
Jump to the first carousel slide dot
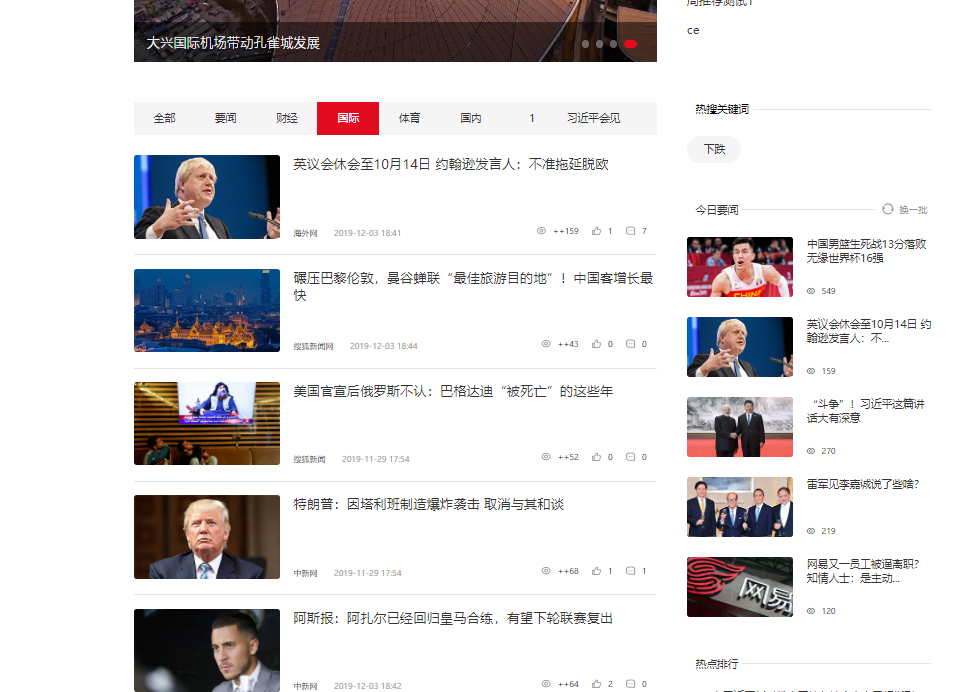586,44
